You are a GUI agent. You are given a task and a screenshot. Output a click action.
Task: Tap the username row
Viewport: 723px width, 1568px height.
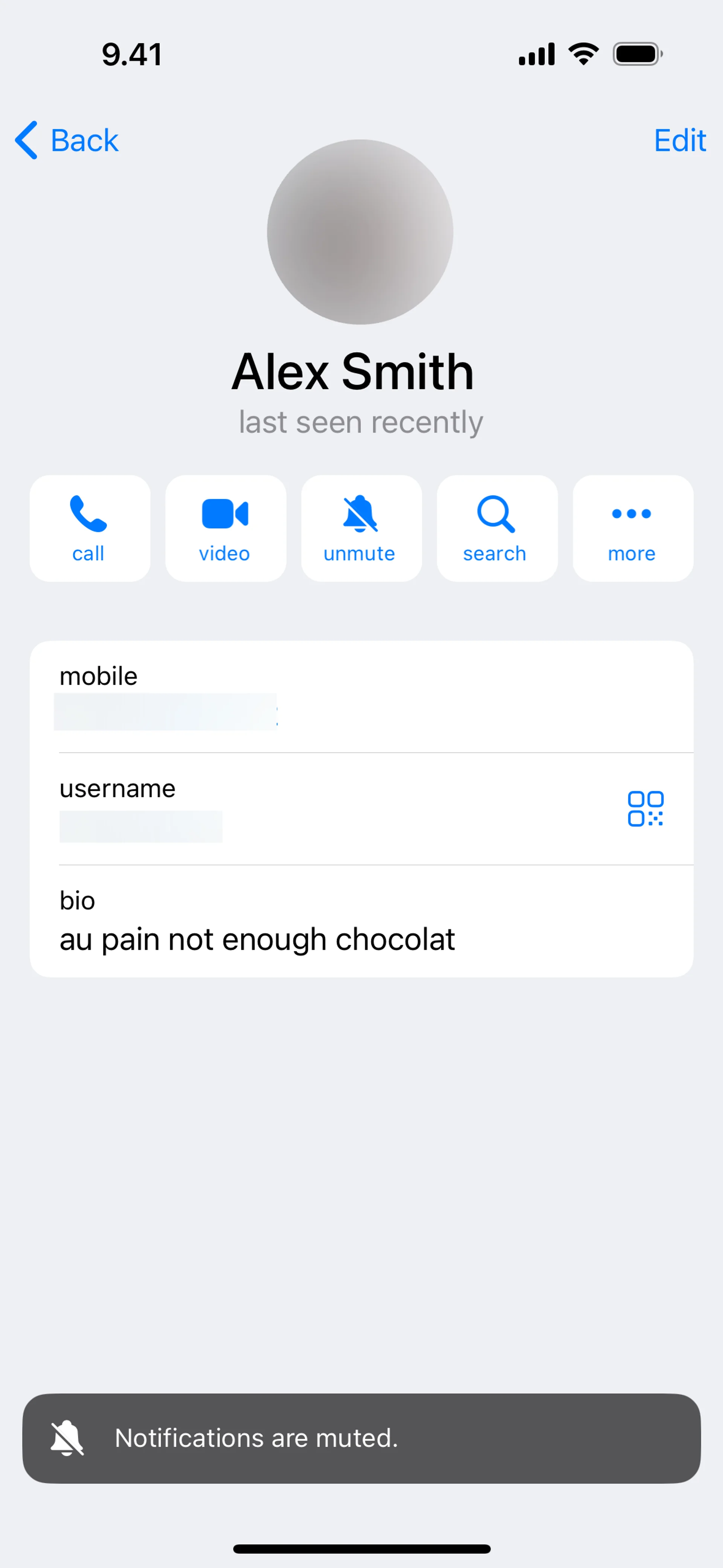click(304, 809)
